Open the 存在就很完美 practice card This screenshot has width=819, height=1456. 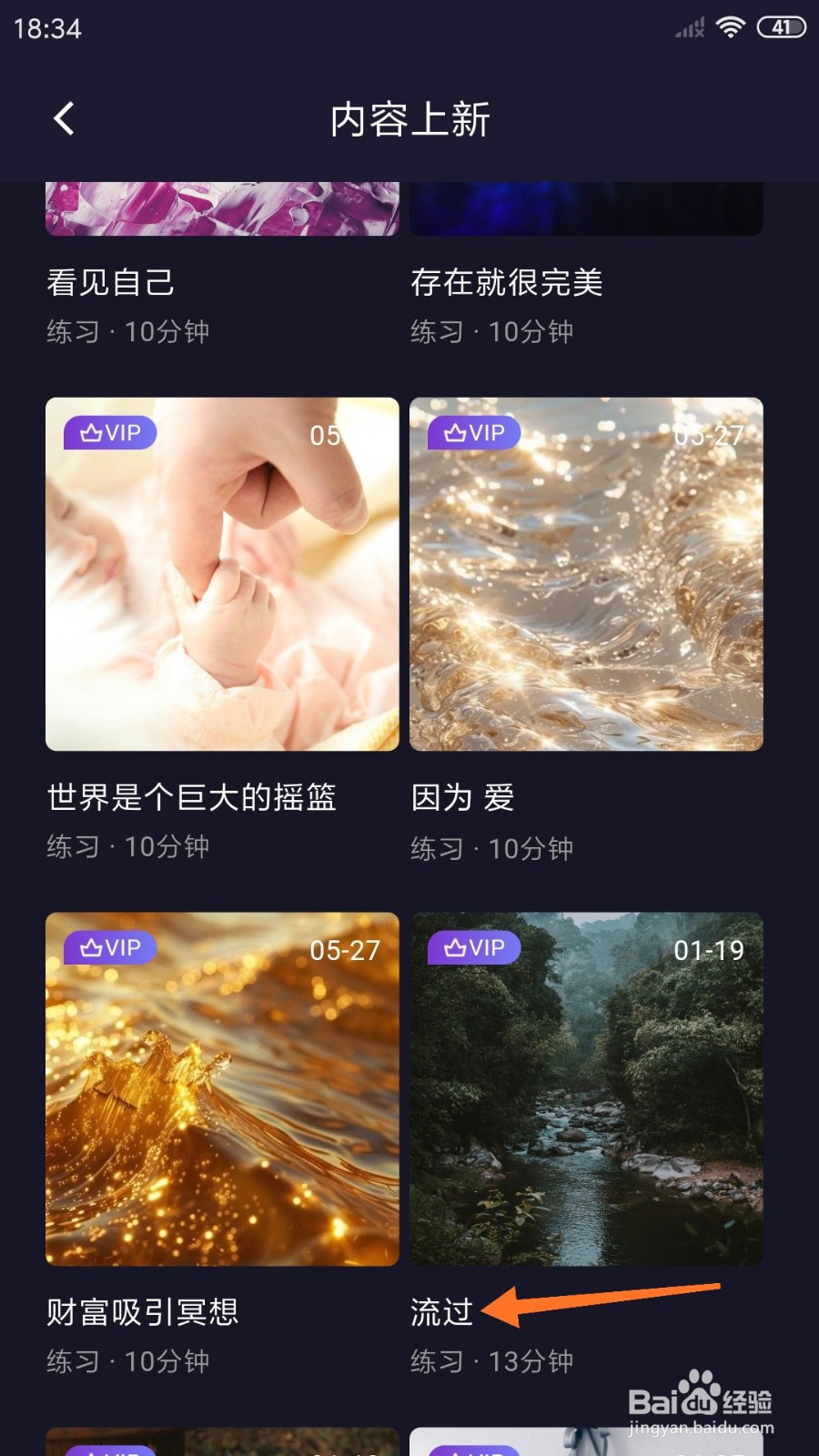pyautogui.click(x=586, y=265)
